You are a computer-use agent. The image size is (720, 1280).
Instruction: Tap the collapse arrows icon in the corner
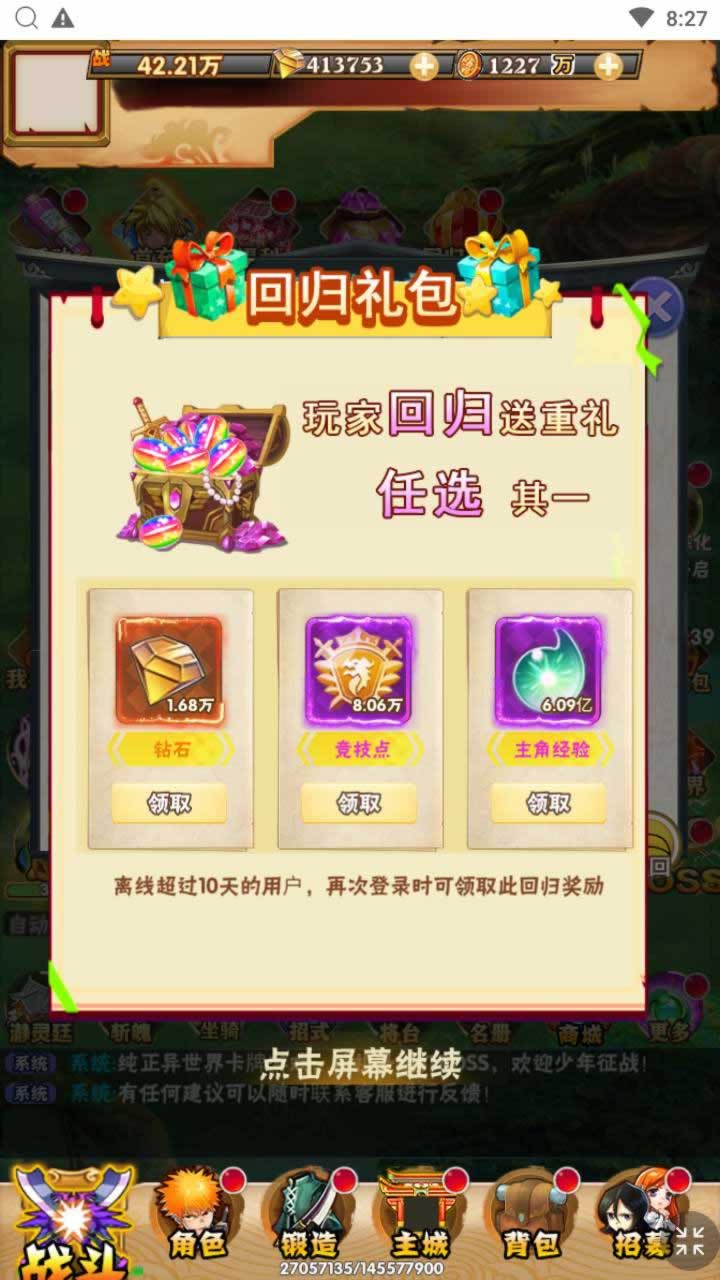point(690,1241)
